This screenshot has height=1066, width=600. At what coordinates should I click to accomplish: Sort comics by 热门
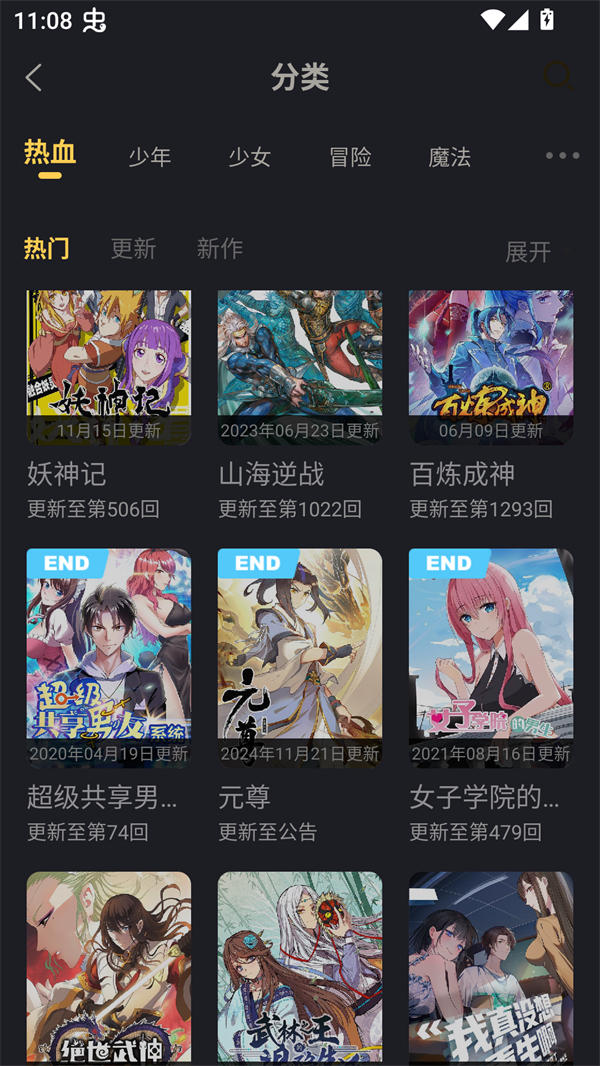[47, 248]
